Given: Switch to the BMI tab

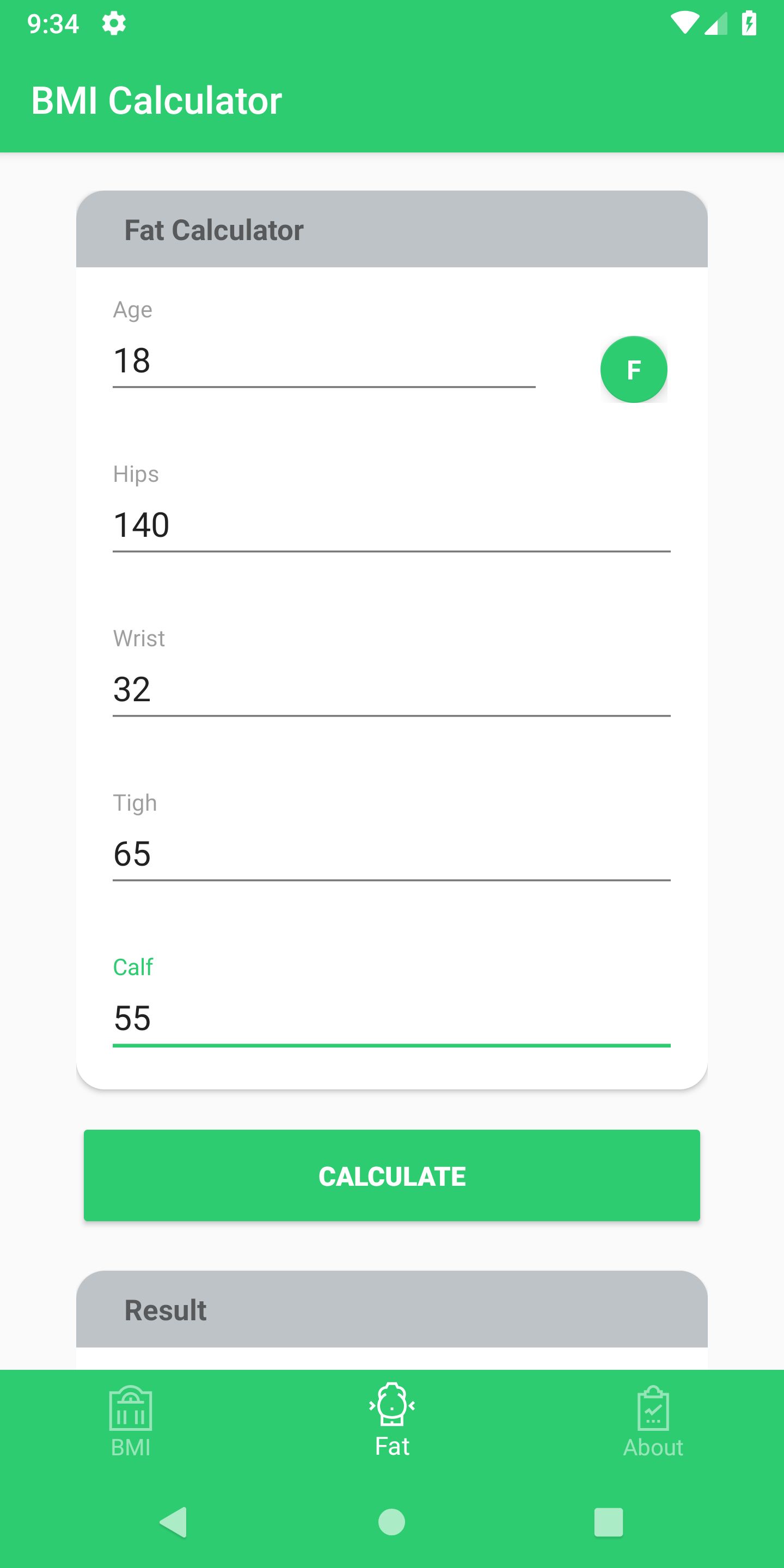Looking at the screenshot, I should [130, 1422].
